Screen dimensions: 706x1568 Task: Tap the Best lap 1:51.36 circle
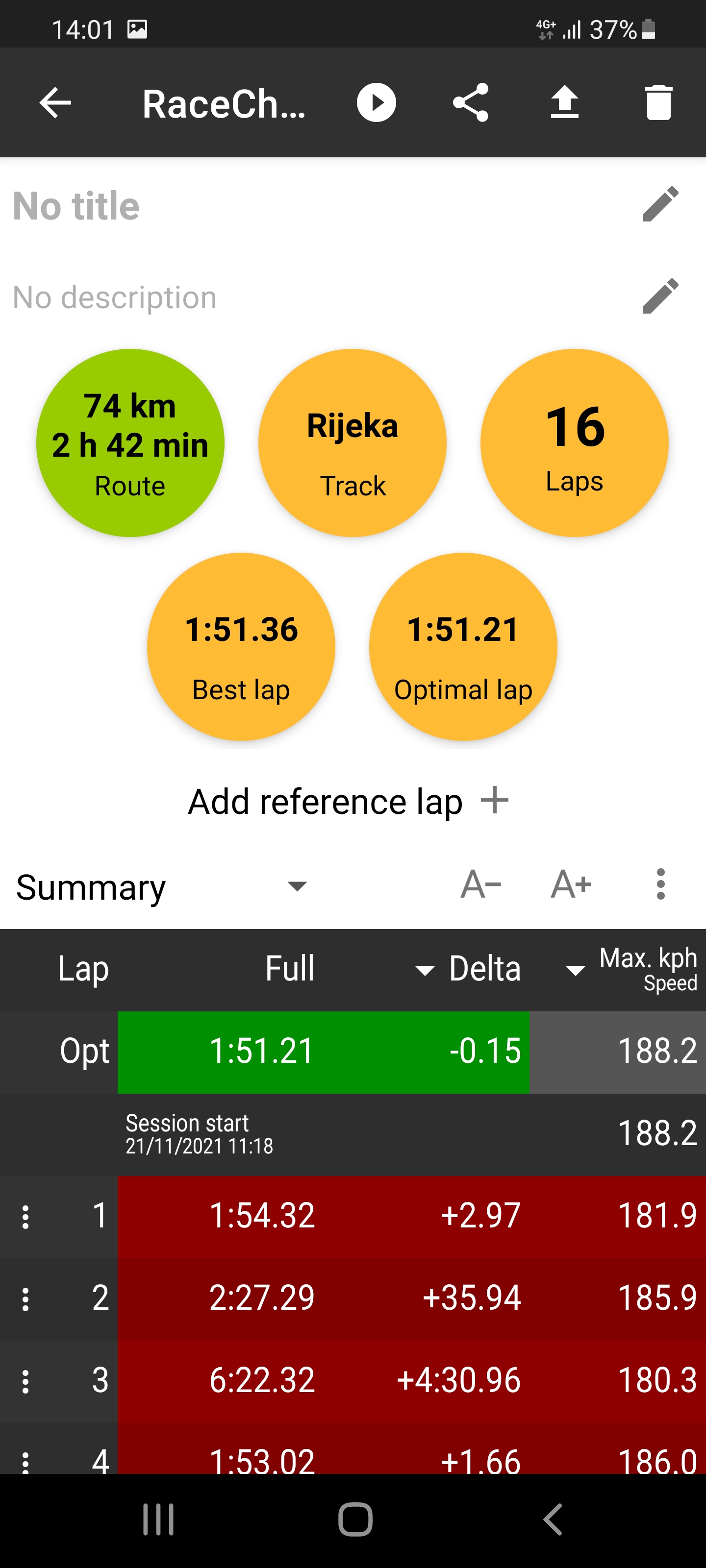coord(241,646)
